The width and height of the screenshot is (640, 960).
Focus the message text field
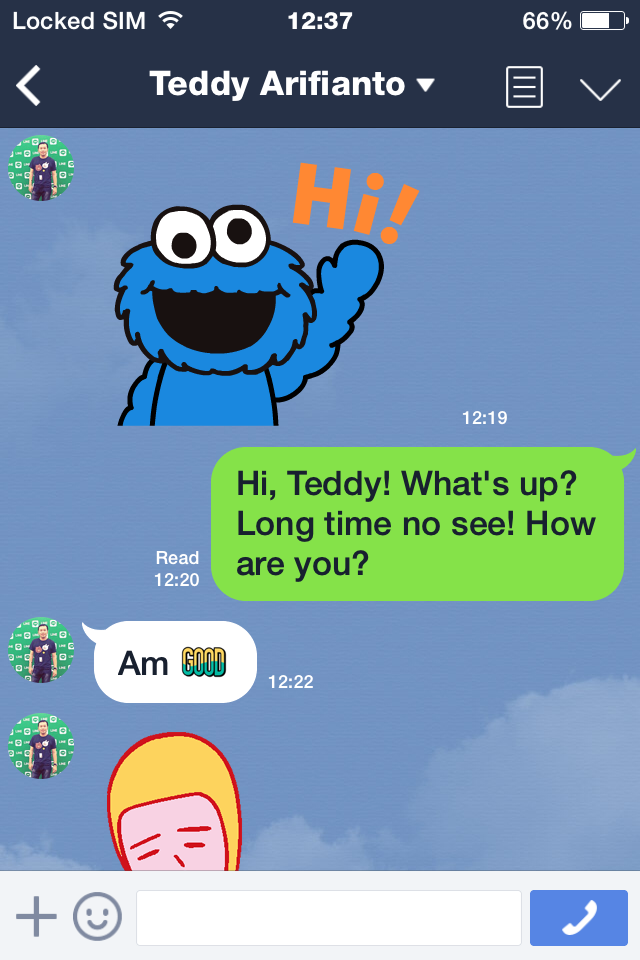tap(328, 917)
